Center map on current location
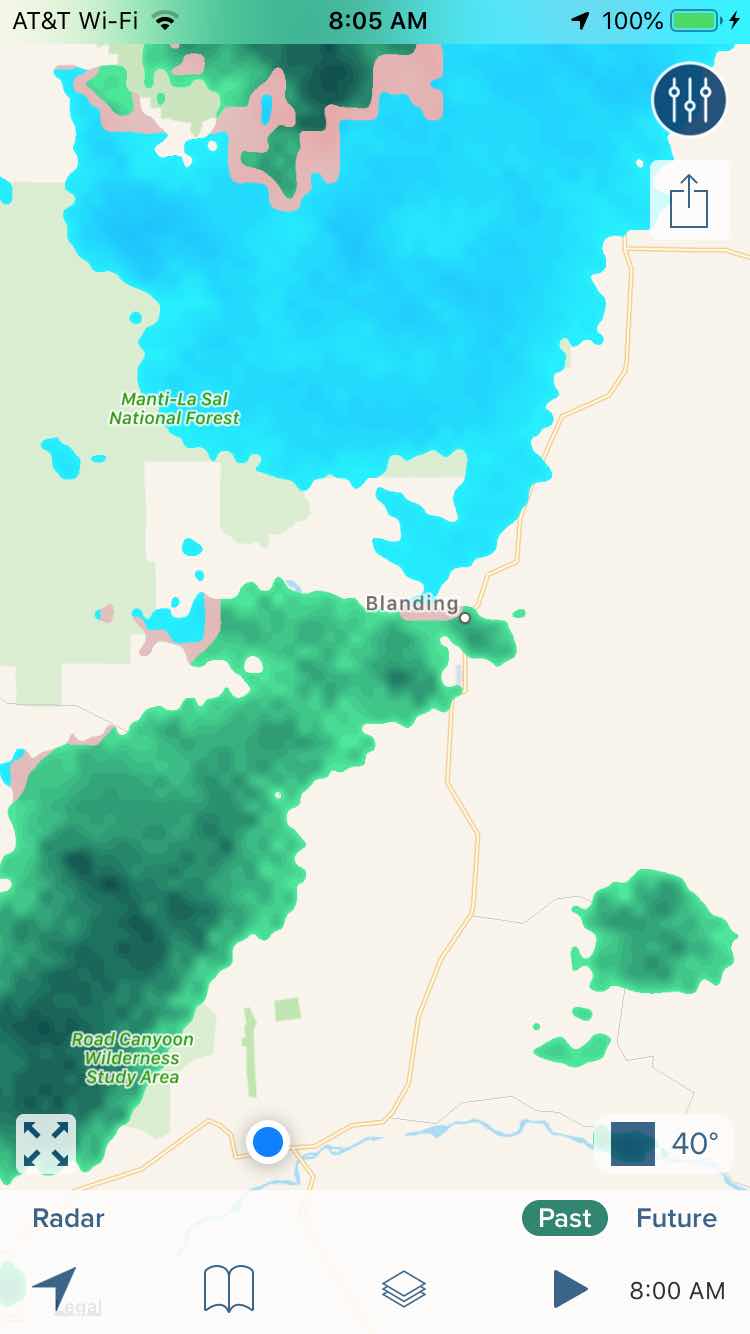The image size is (750, 1334). pyautogui.click(x=54, y=1288)
